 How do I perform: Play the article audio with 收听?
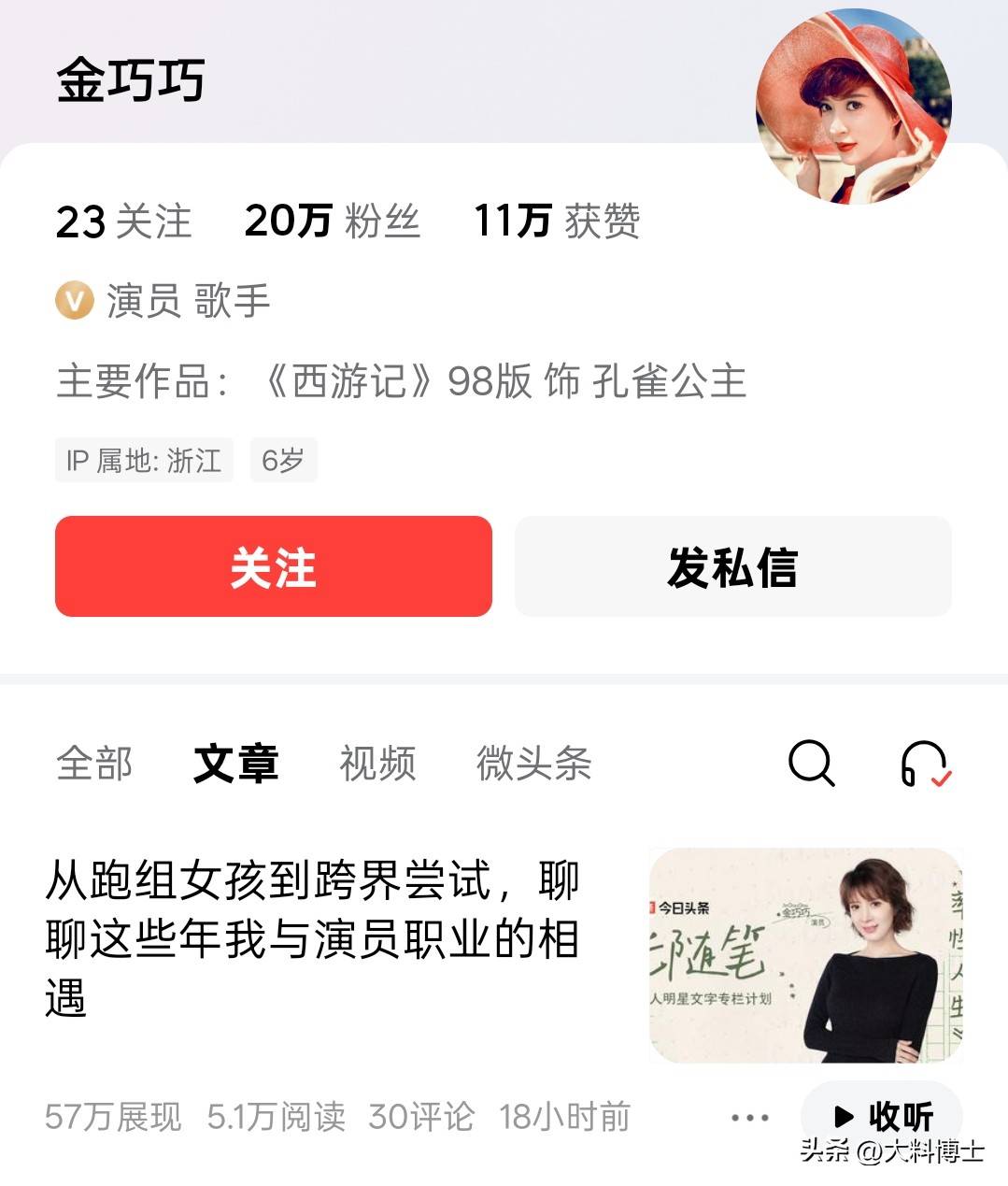coord(881,1116)
